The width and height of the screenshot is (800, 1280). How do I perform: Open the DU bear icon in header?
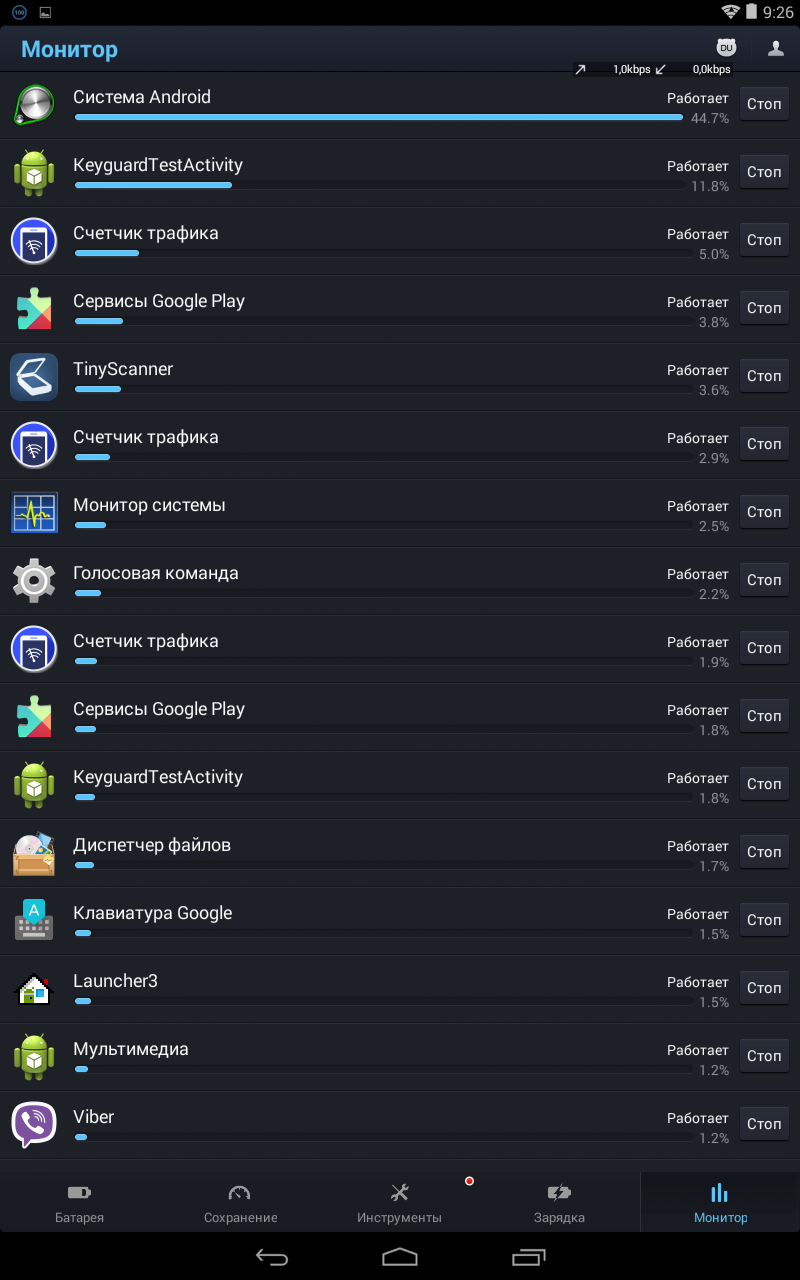(726, 48)
